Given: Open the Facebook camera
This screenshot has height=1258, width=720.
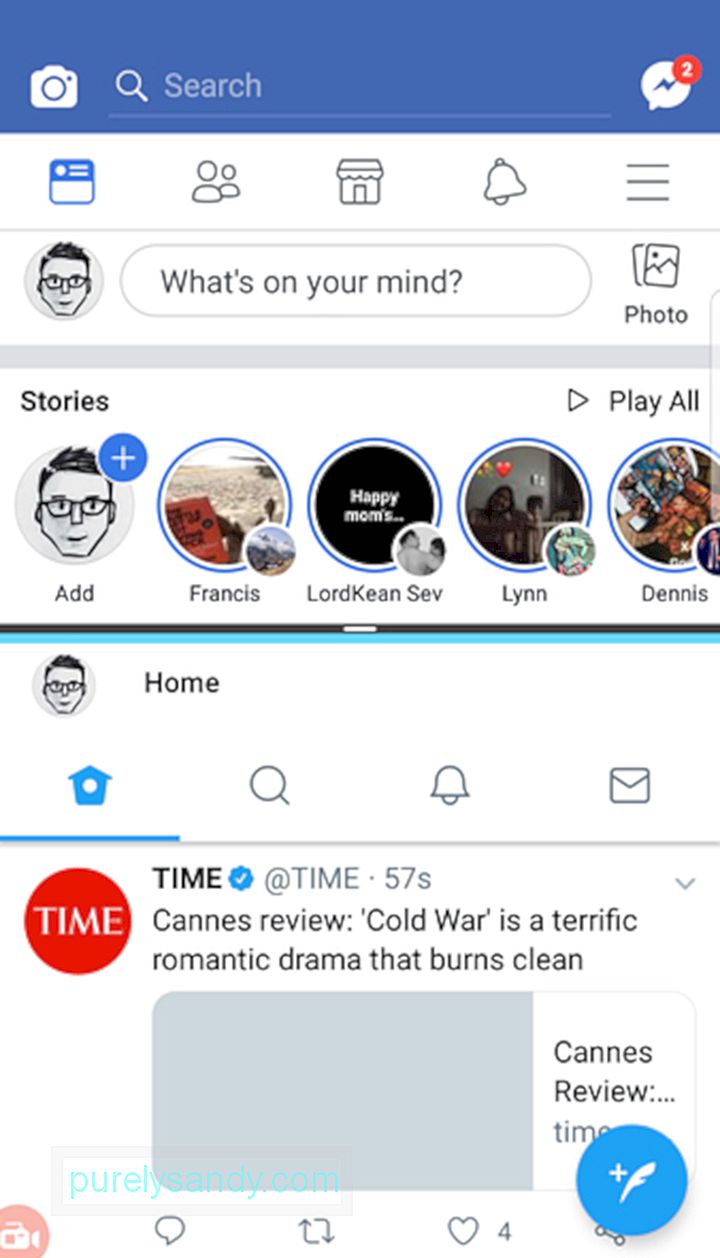Looking at the screenshot, I should (x=54, y=87).
